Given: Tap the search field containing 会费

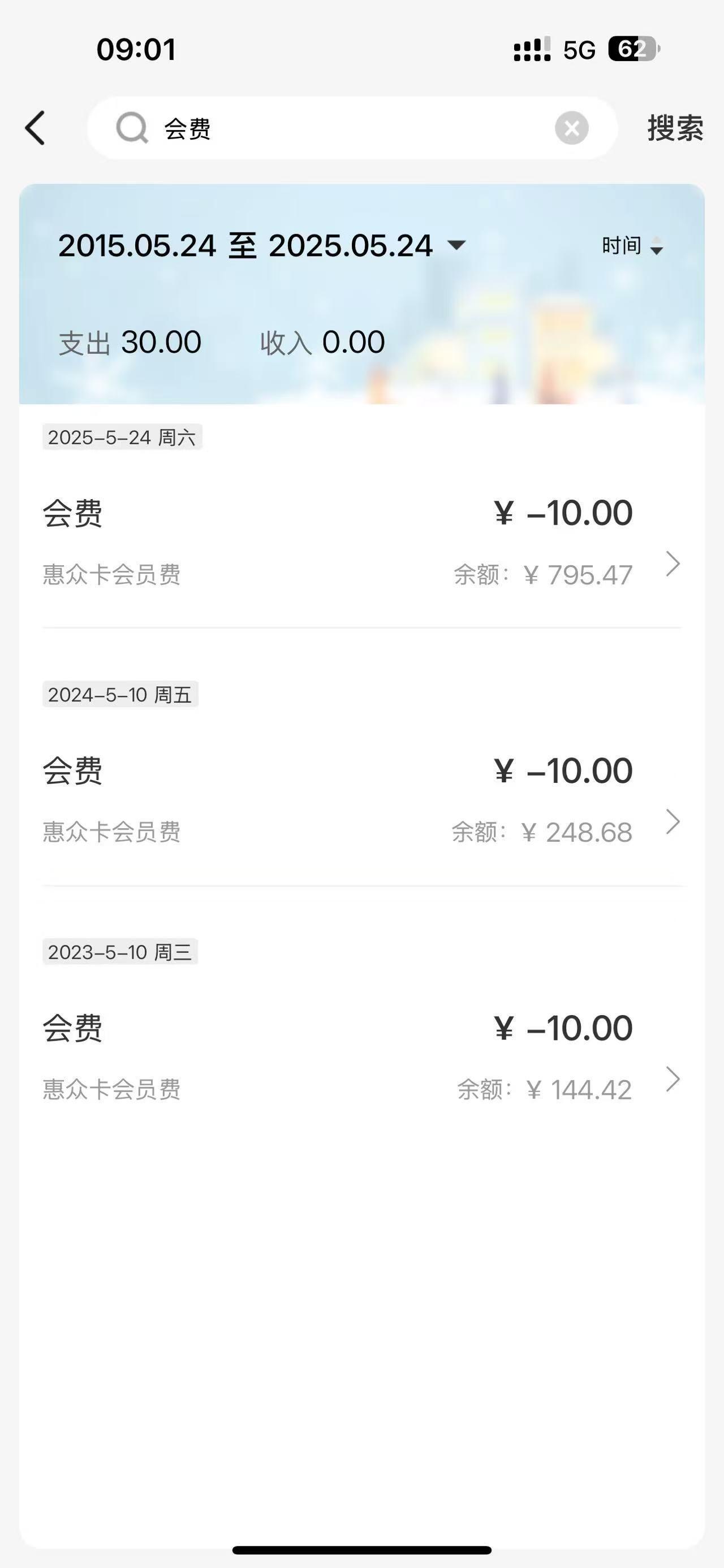Looking at the screenshot, I should pos(352,128).
